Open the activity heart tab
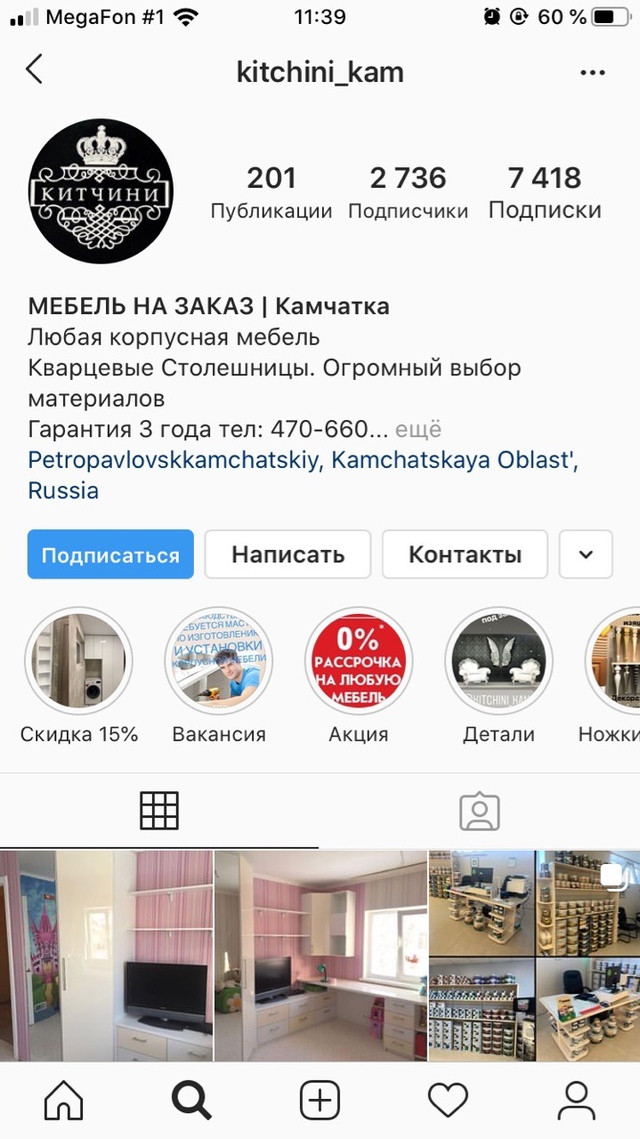This screenshot has width=640, height=1139. 447,1101
